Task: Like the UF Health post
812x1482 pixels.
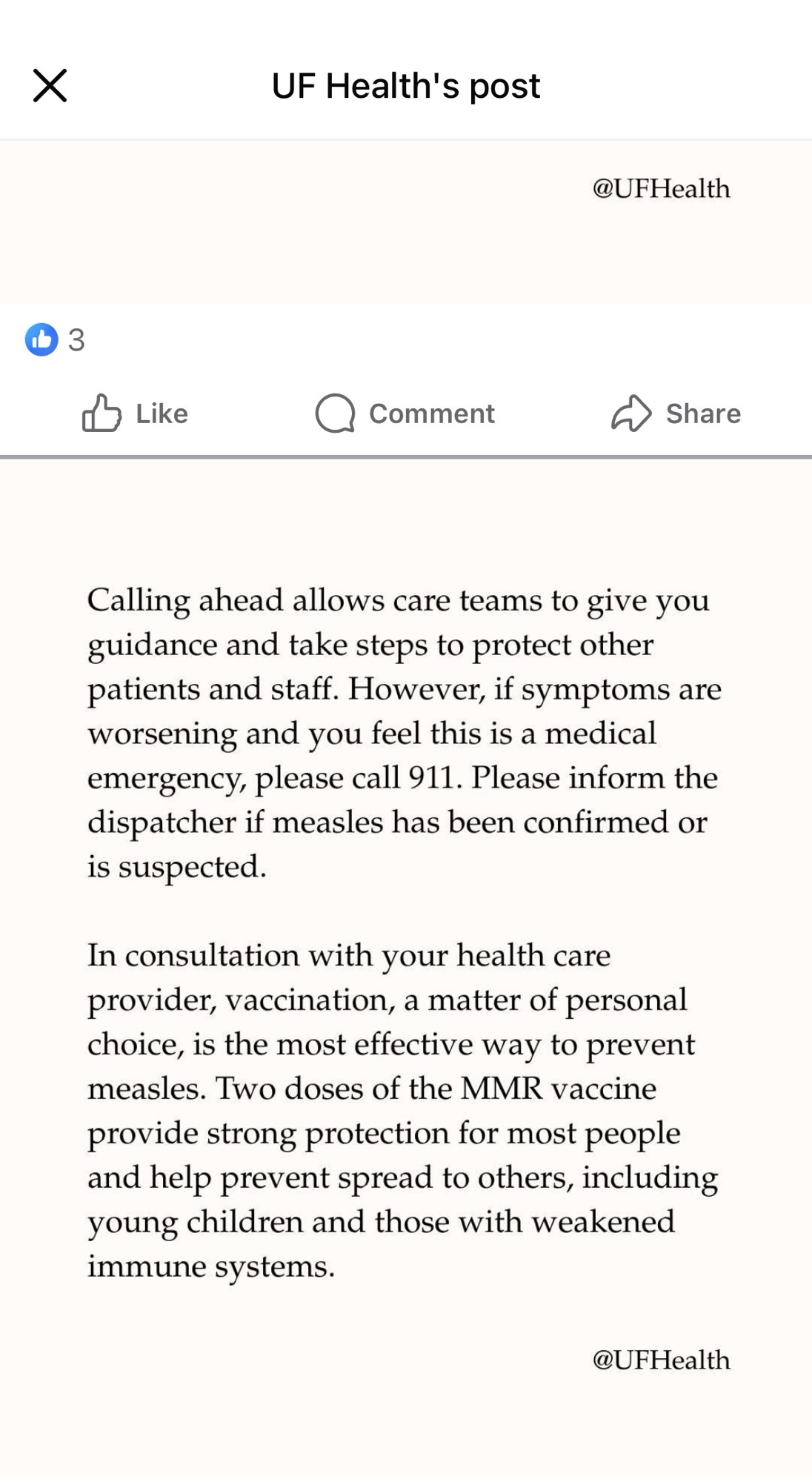Action: click(135, 413)
